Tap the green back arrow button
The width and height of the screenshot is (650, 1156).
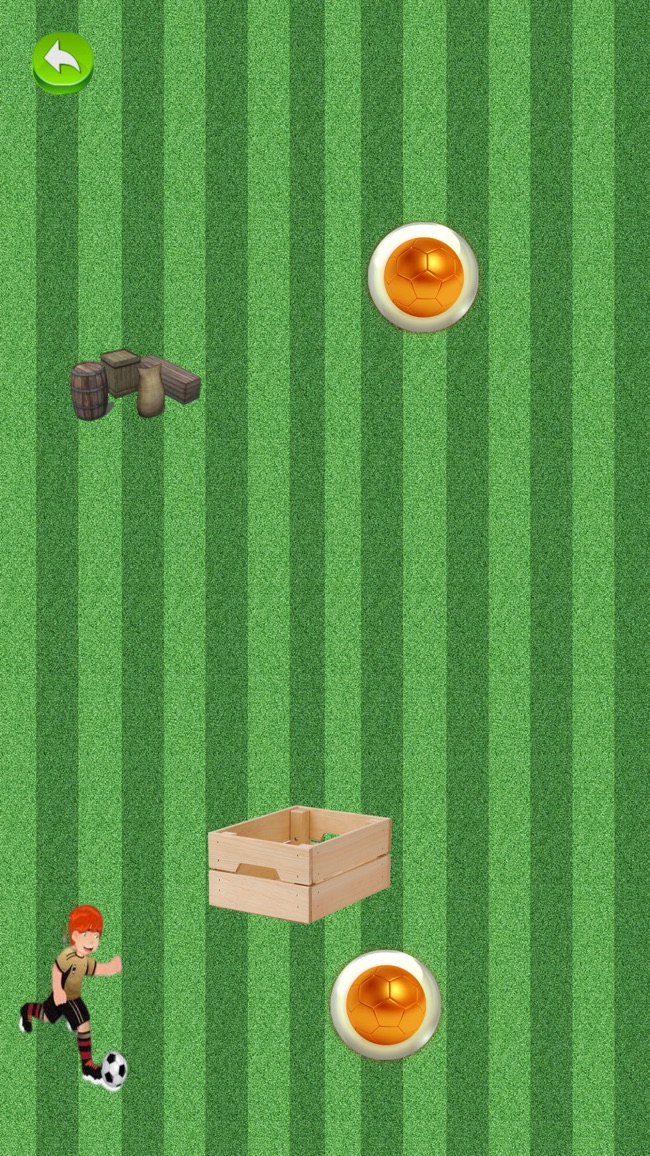pyautogui.click(x=62, y=62)
